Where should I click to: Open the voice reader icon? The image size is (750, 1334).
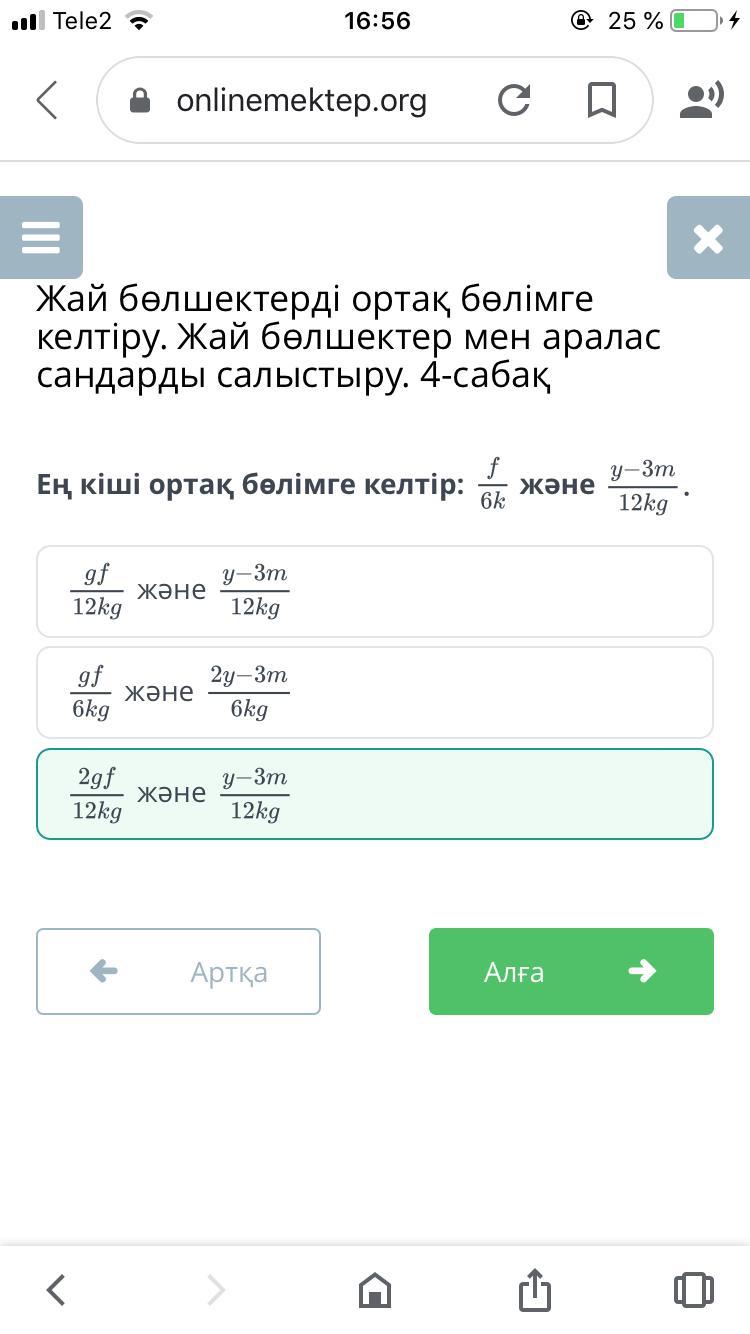coord(702,100)
